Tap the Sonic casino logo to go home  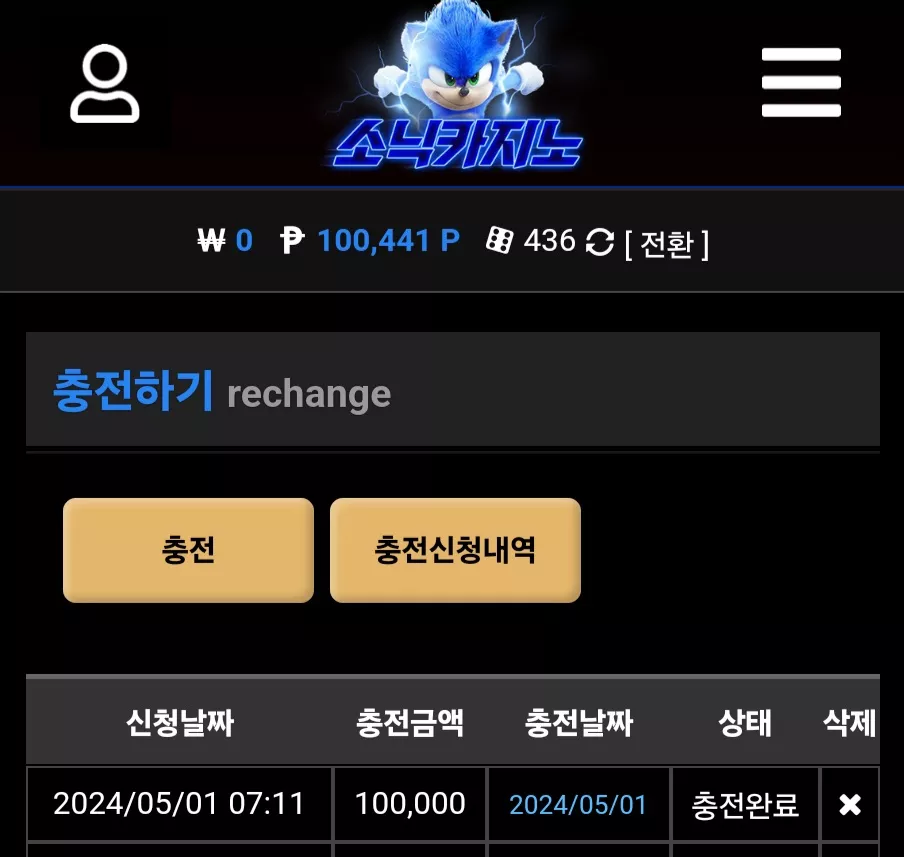pos(457,87)
